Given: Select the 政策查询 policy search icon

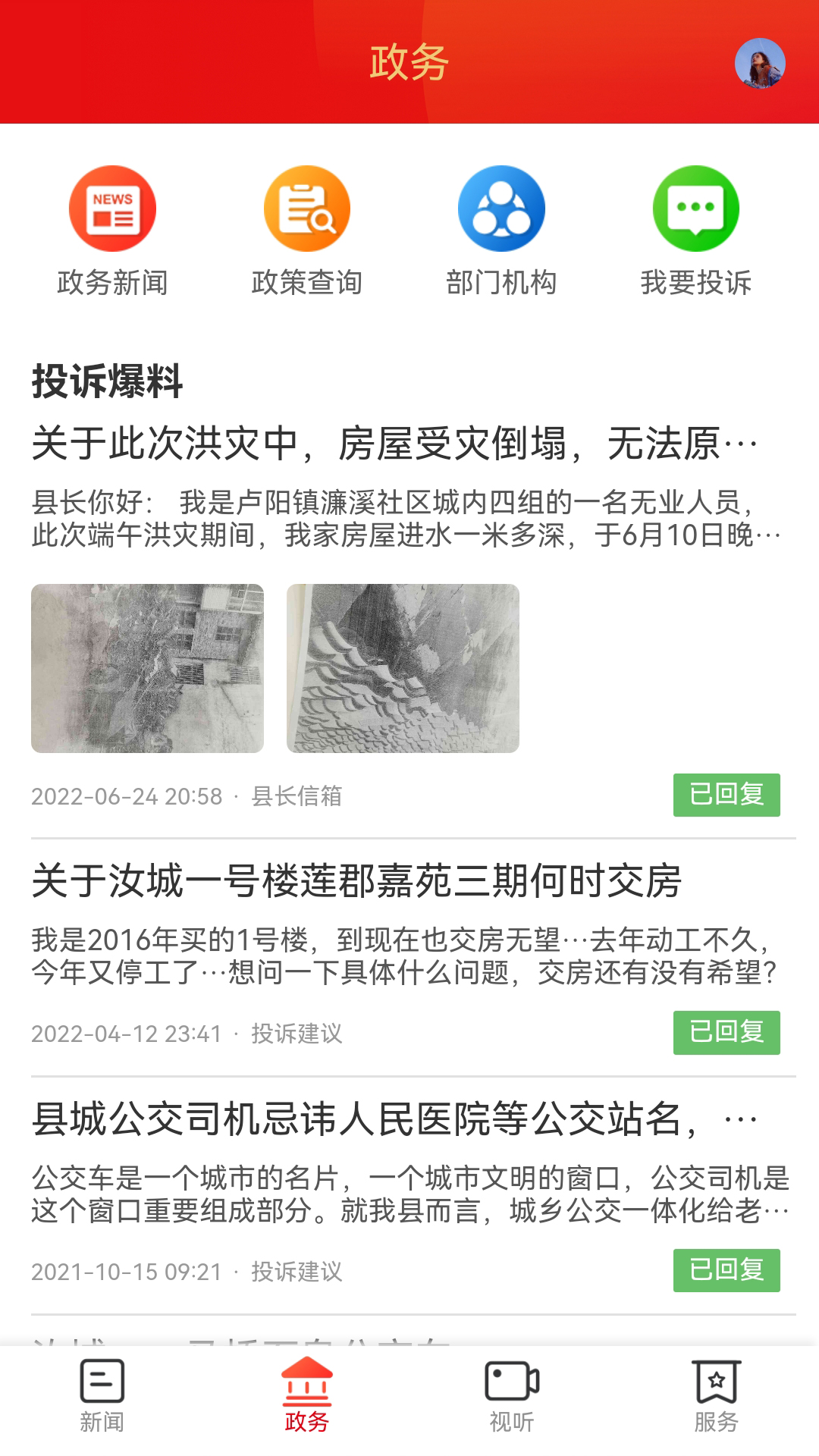Looking at the screenshot, I should 306,207.
